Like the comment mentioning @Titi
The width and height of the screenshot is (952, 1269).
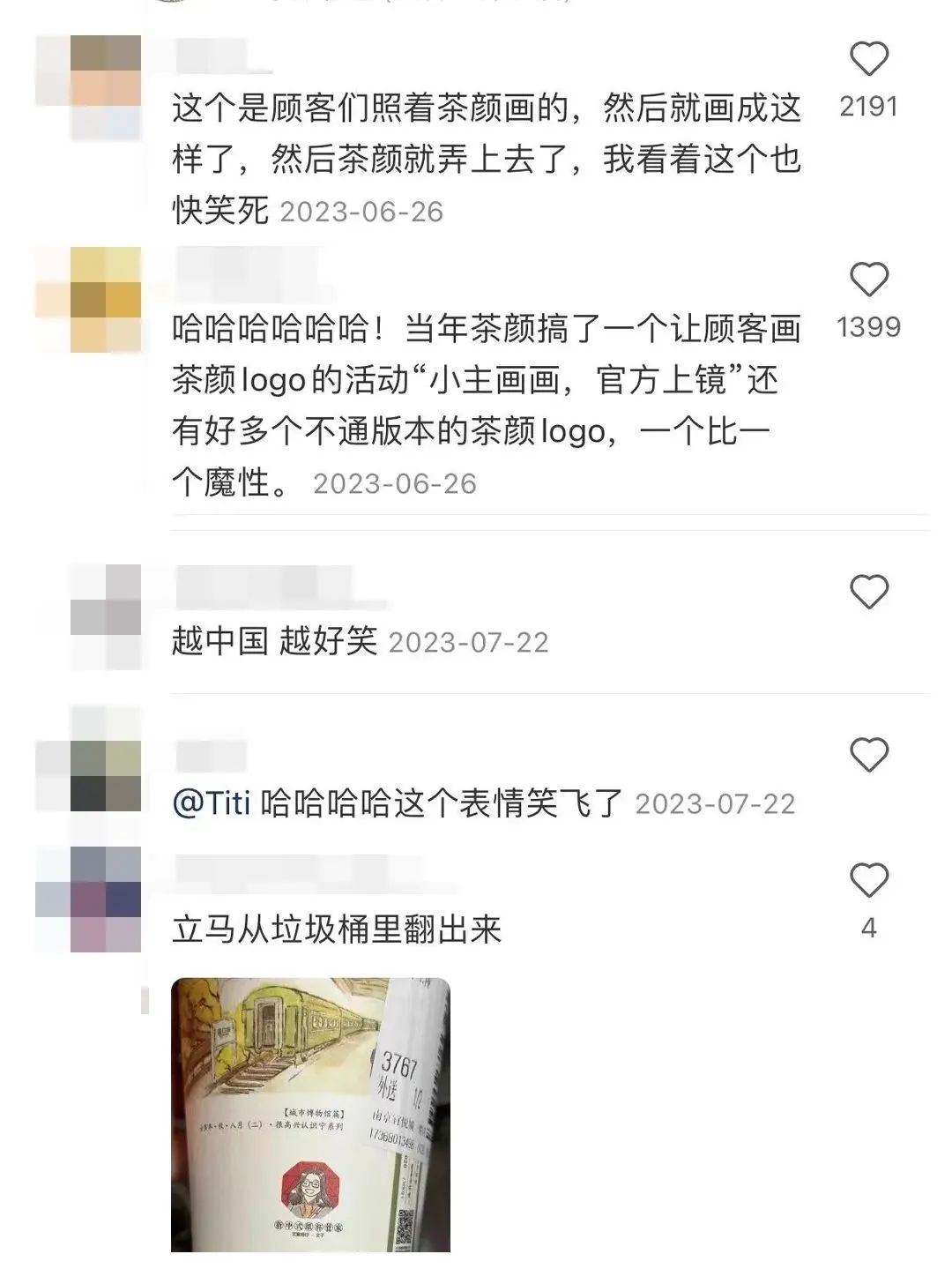[868, 755]
